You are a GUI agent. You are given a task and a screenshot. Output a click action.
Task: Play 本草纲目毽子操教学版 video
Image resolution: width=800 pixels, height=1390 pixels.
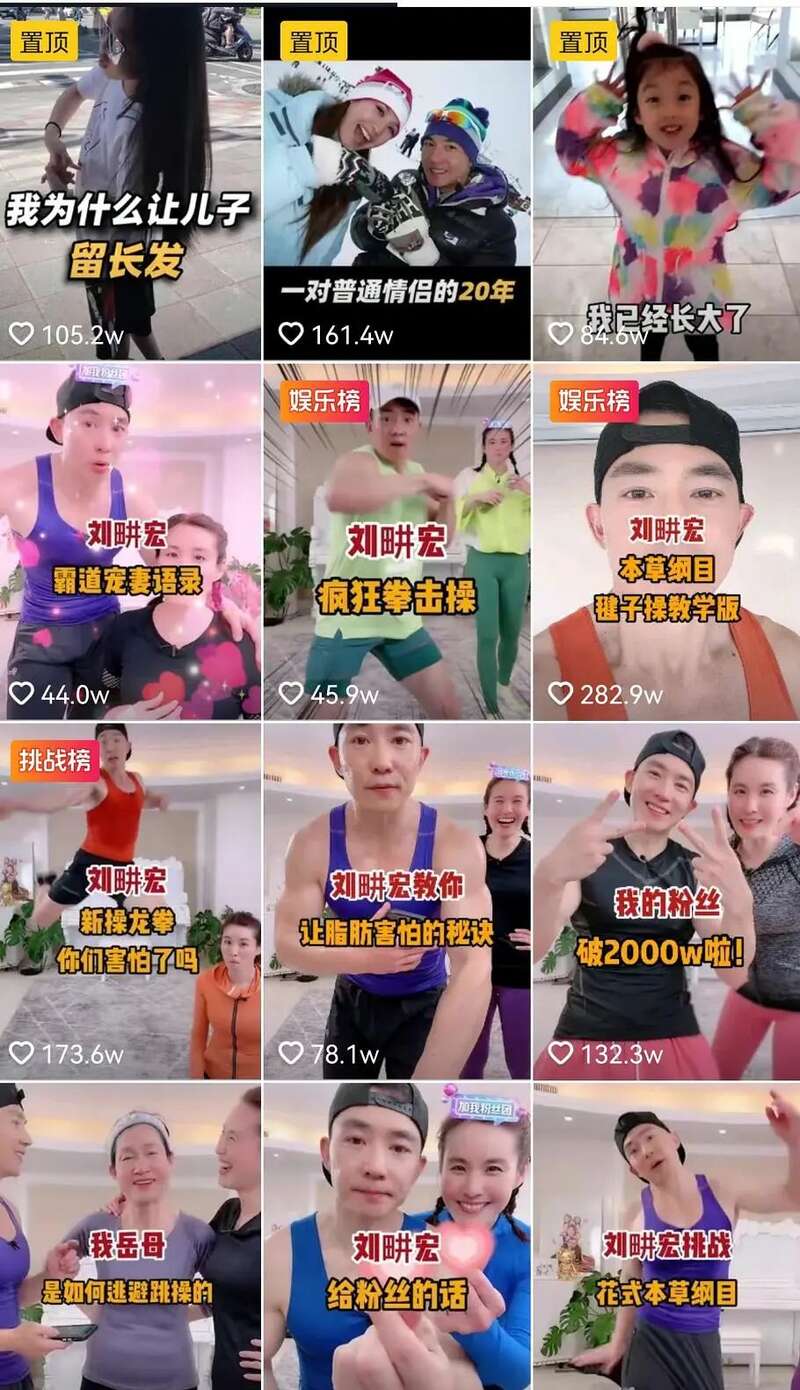(x=667, y=540)
